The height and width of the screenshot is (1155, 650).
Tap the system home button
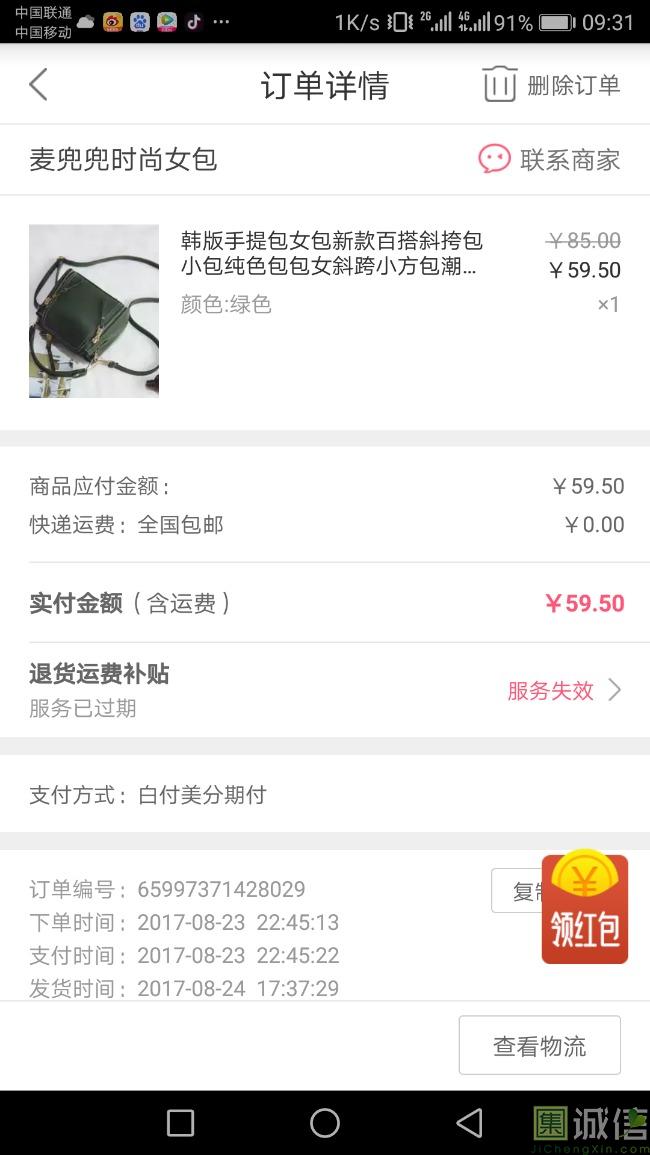tap(325, 1123)
